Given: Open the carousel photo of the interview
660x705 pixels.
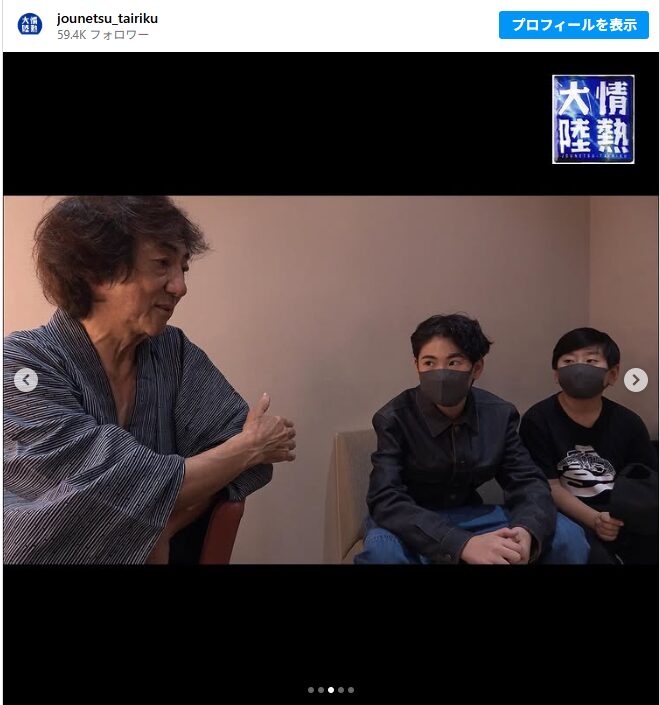Looking at the screenshot, I should tap(330, 380).
